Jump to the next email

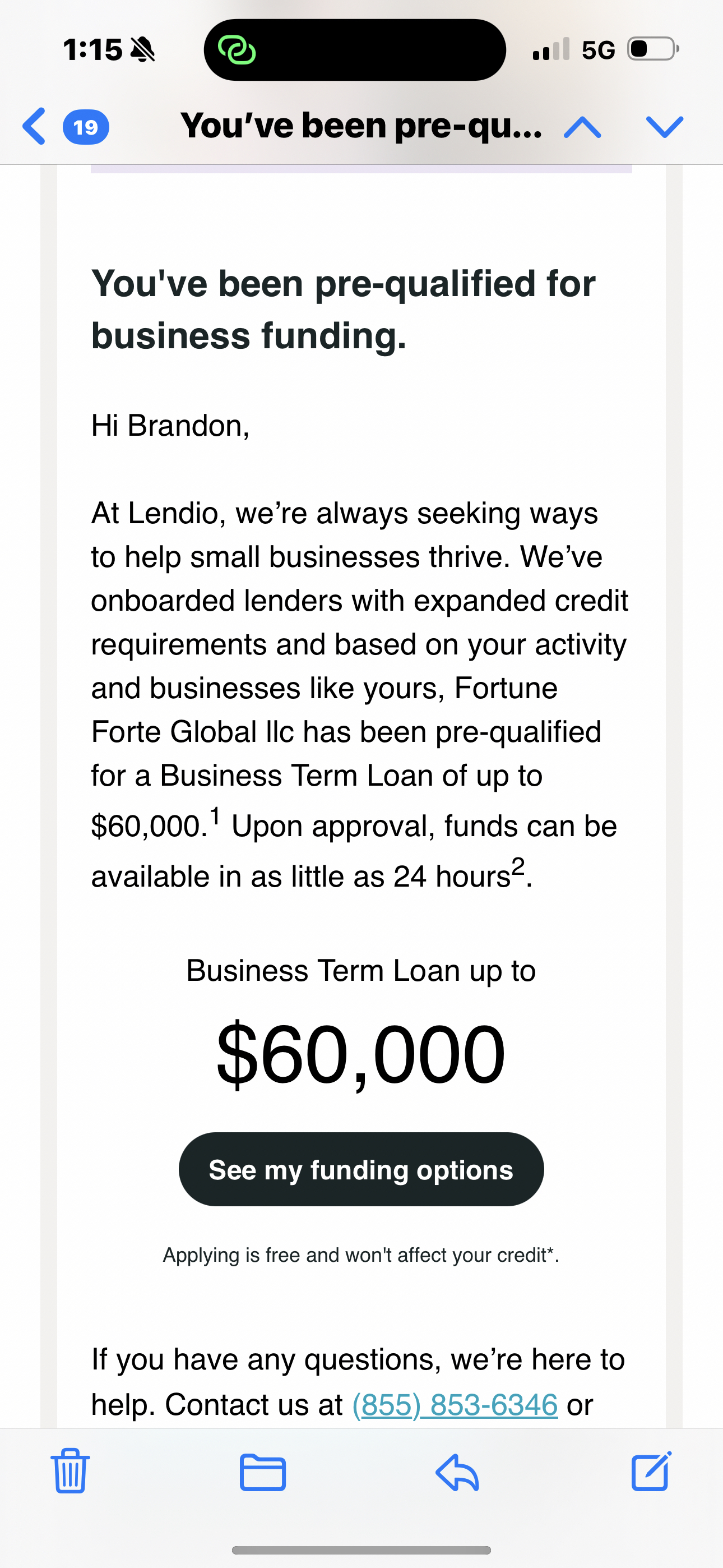point(665,127)
